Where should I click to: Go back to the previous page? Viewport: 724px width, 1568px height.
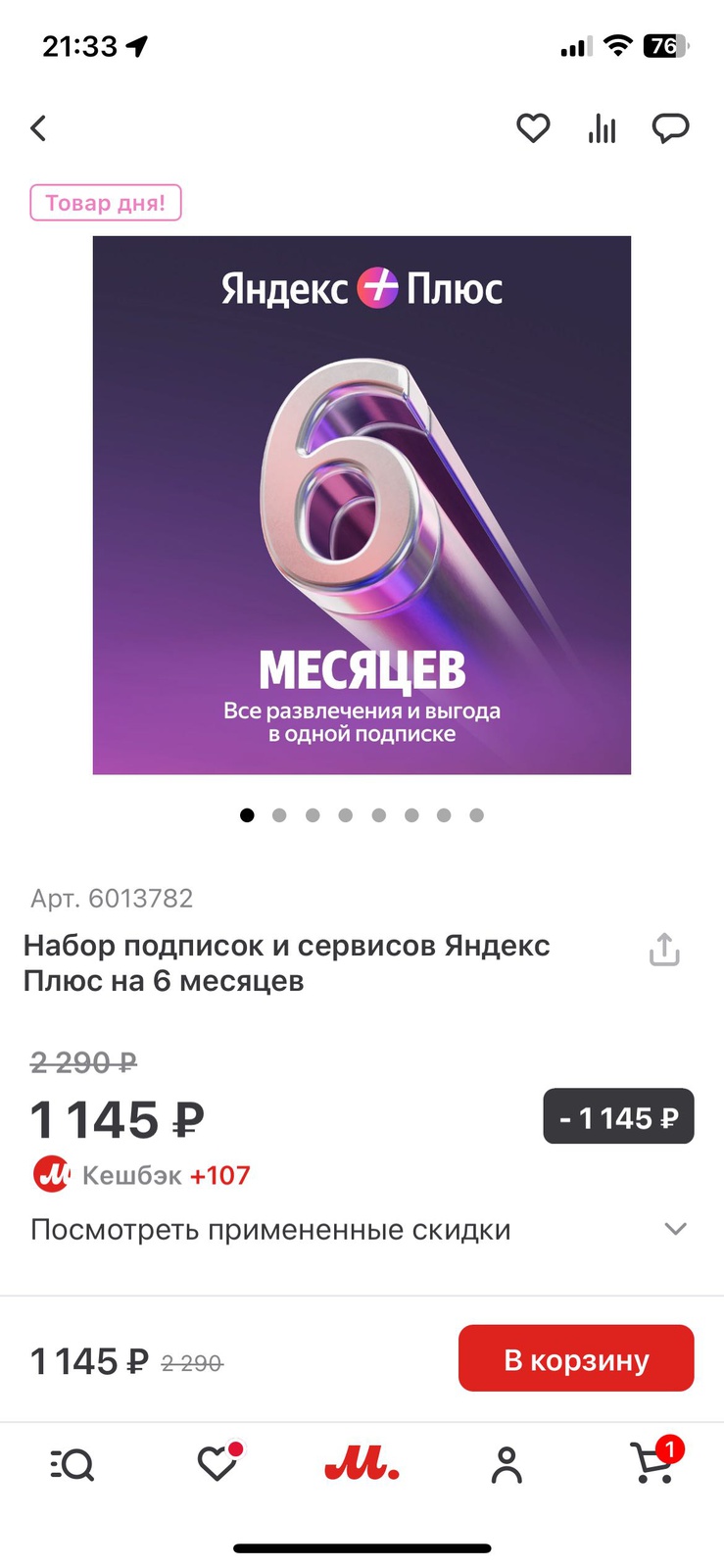pos(39,128)
